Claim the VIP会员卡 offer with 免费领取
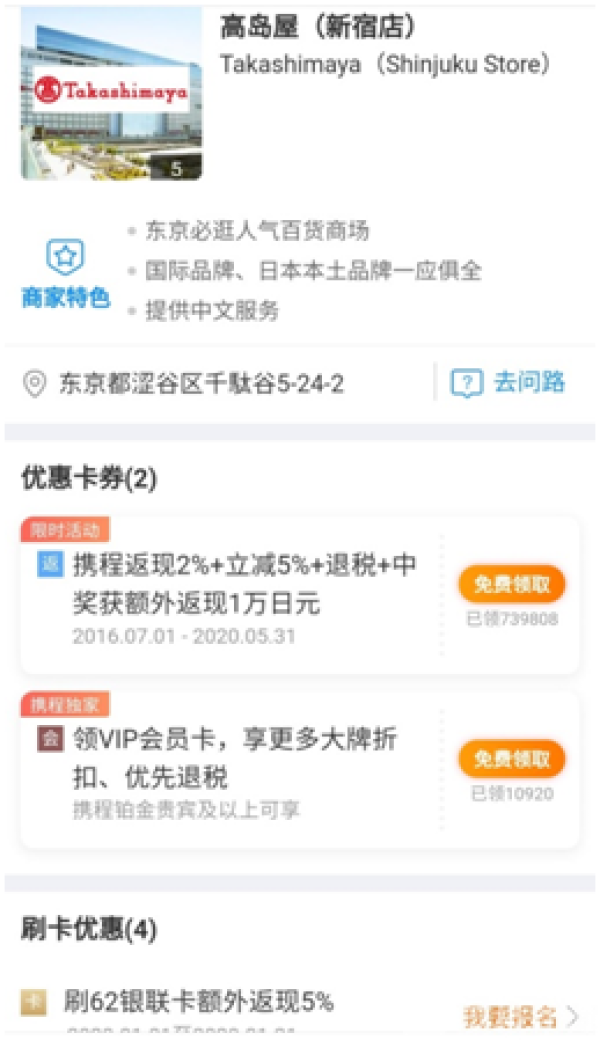The image size is (600, 1040). (x=512, y=759)
